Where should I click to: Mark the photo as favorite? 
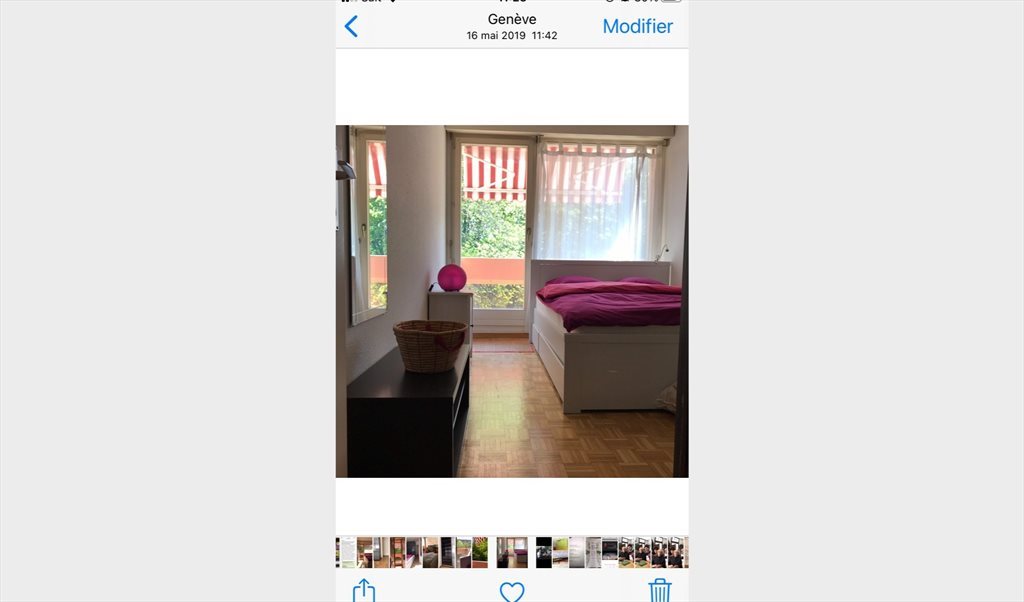point(512,591)
